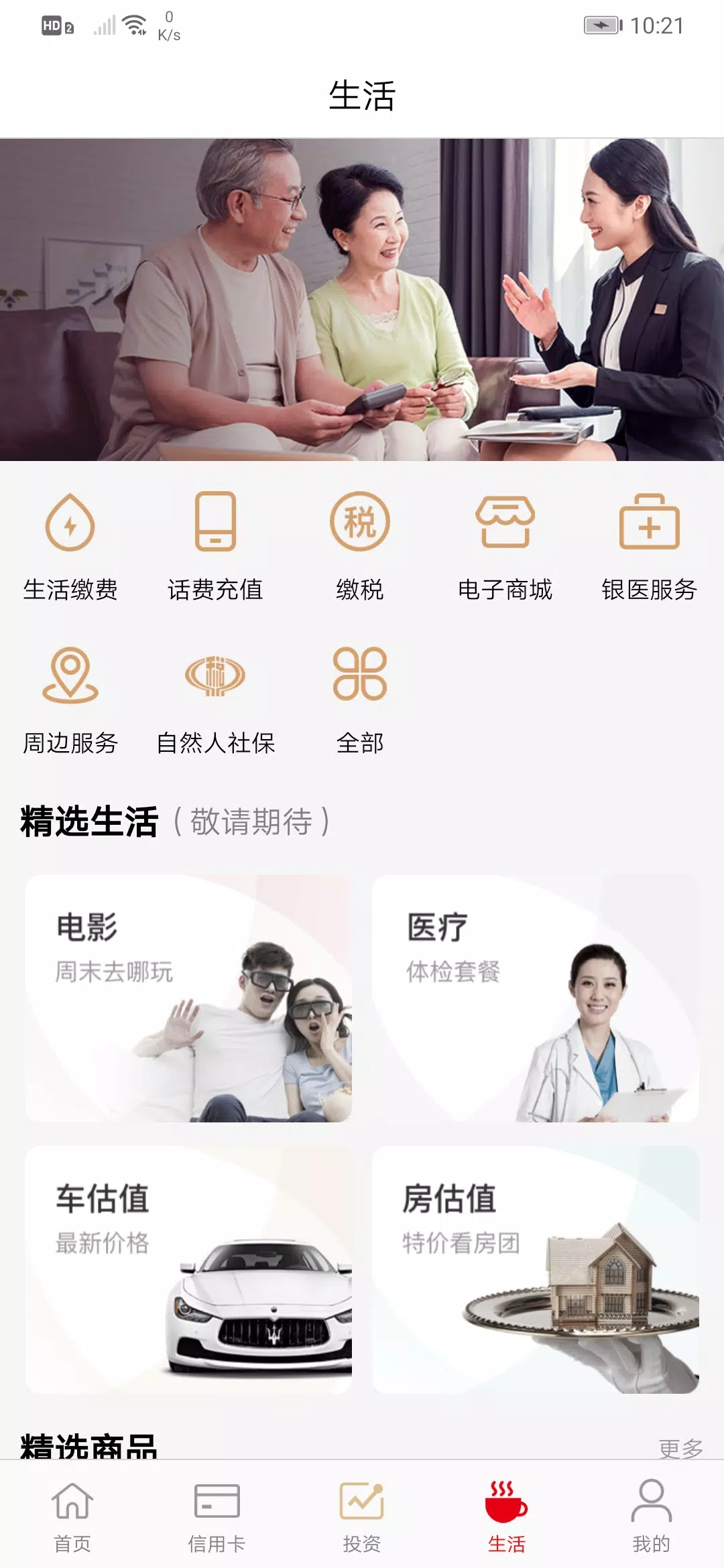The height and width of the screenshot is (1568, 724).
Task: Go to the 投资 investment tab
Action: [362, 1516]
